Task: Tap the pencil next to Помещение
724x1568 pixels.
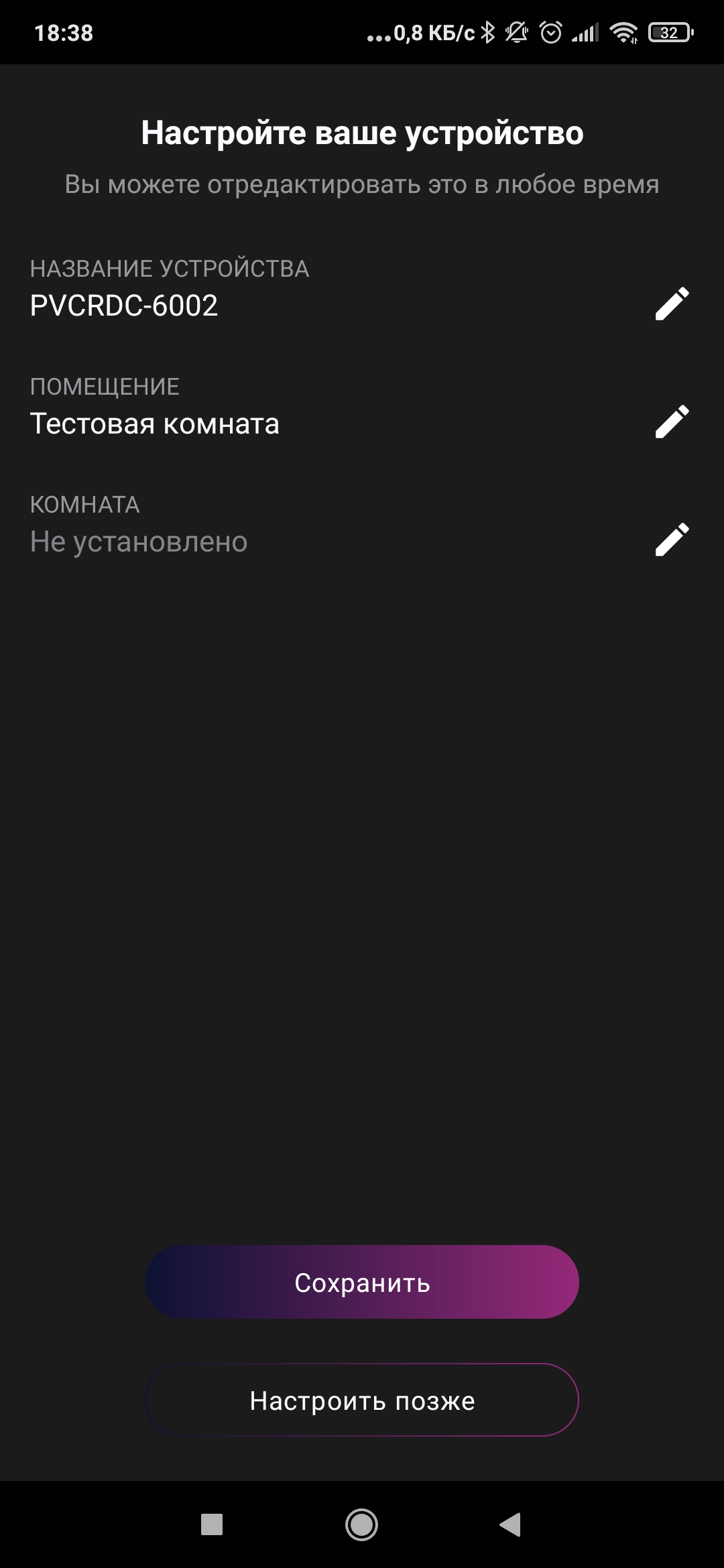Action: 672,421
